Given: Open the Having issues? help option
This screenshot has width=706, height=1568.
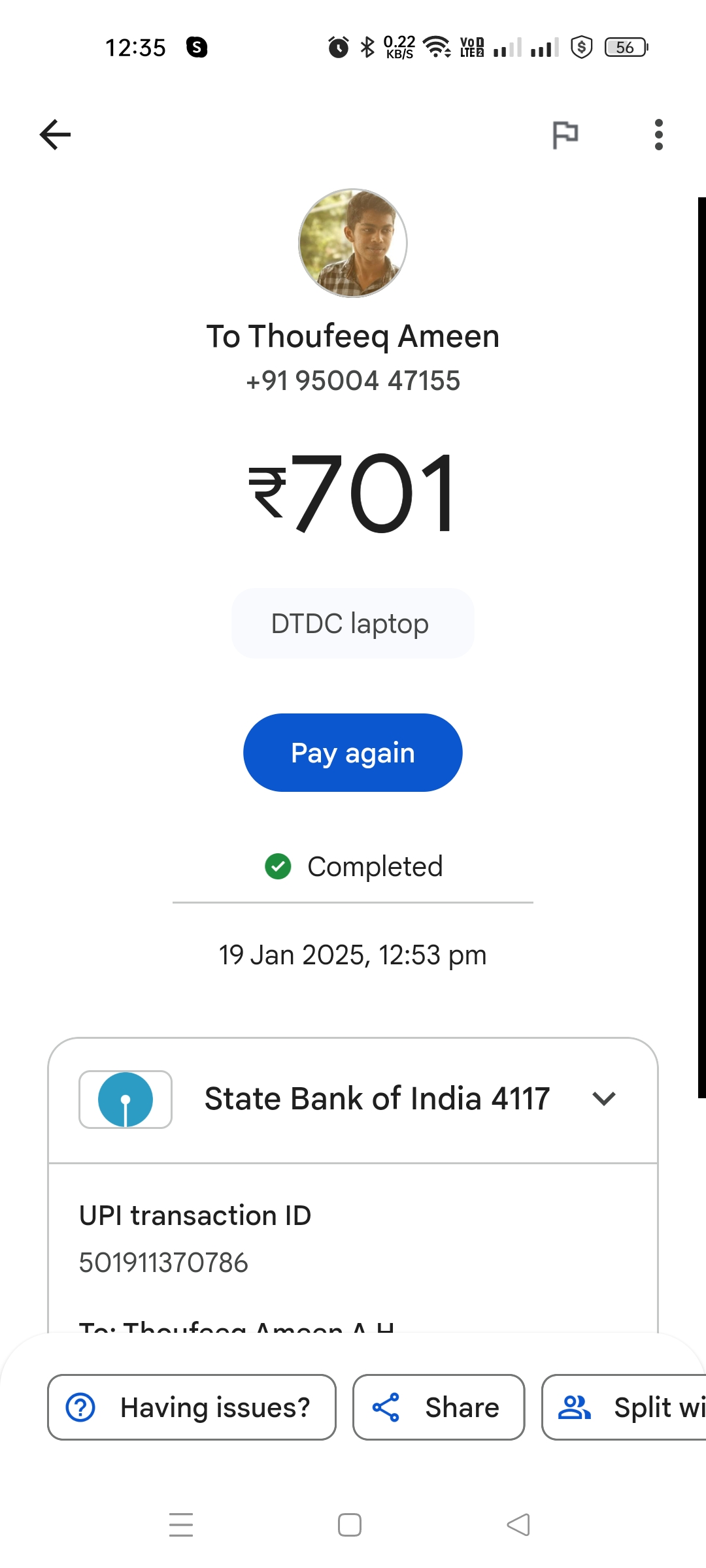Looking at the screenshot, I should pos(192,1407).
